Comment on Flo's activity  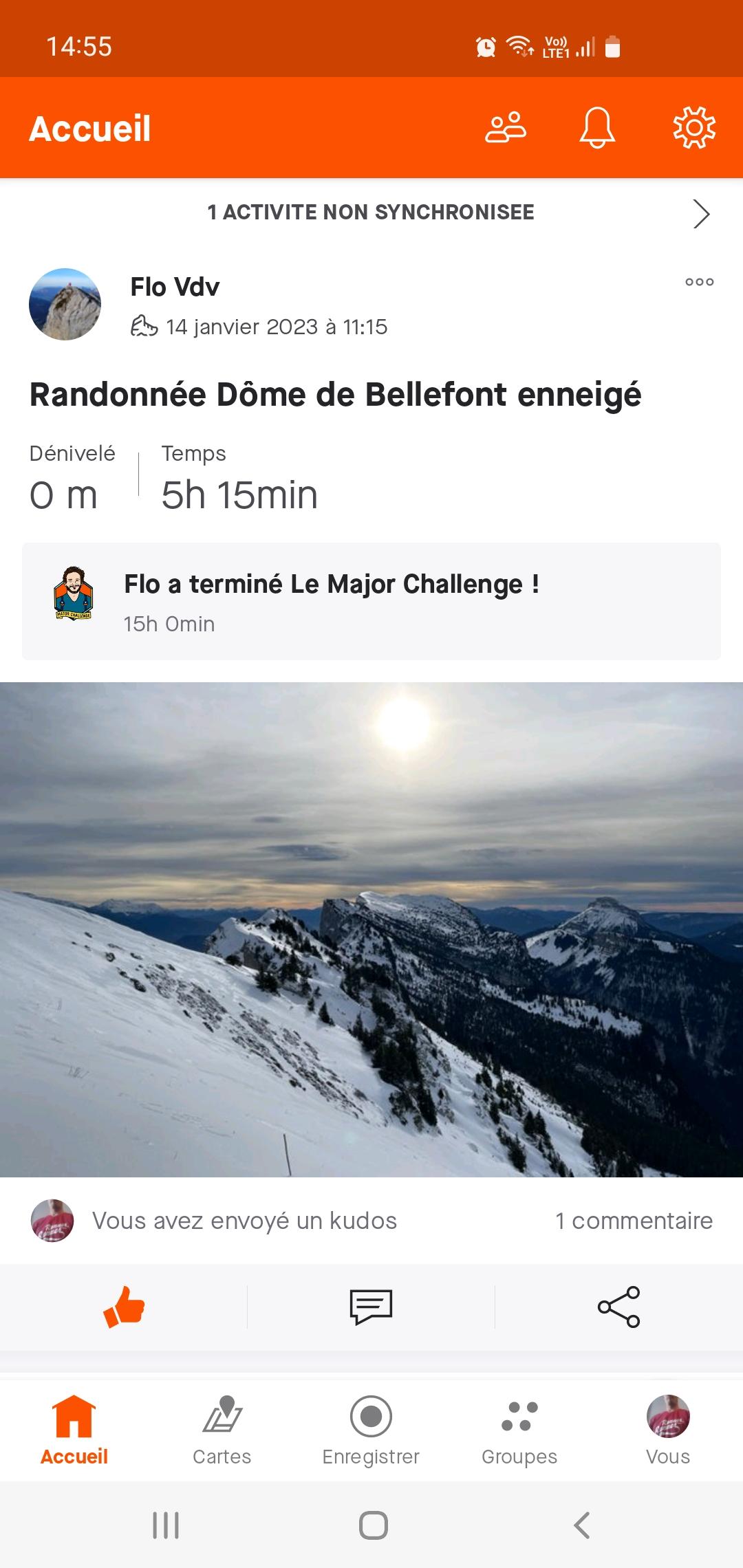point(371,1307)
